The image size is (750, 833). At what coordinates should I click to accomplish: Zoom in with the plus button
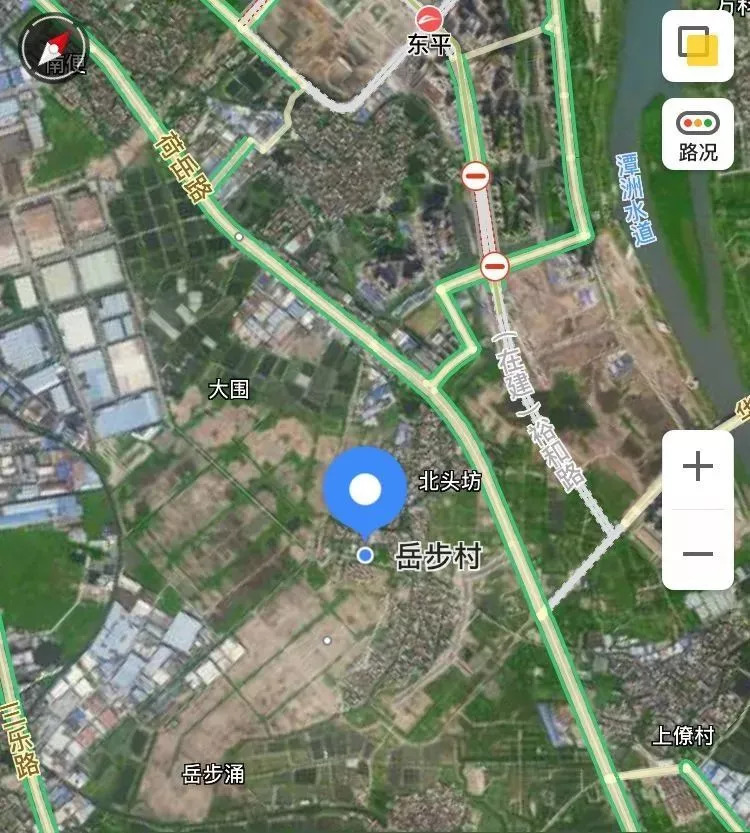698,467
